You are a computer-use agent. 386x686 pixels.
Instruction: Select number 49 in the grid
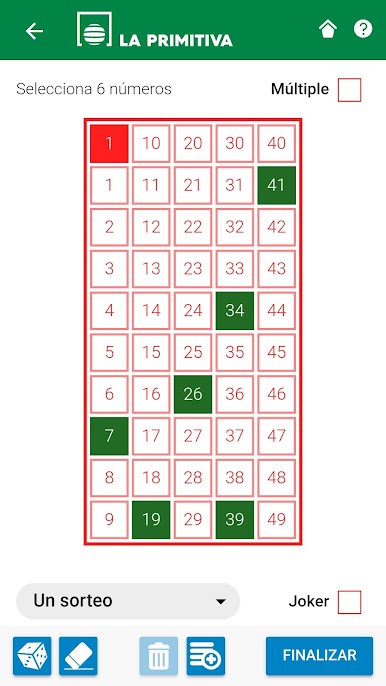tap(277, 520)
